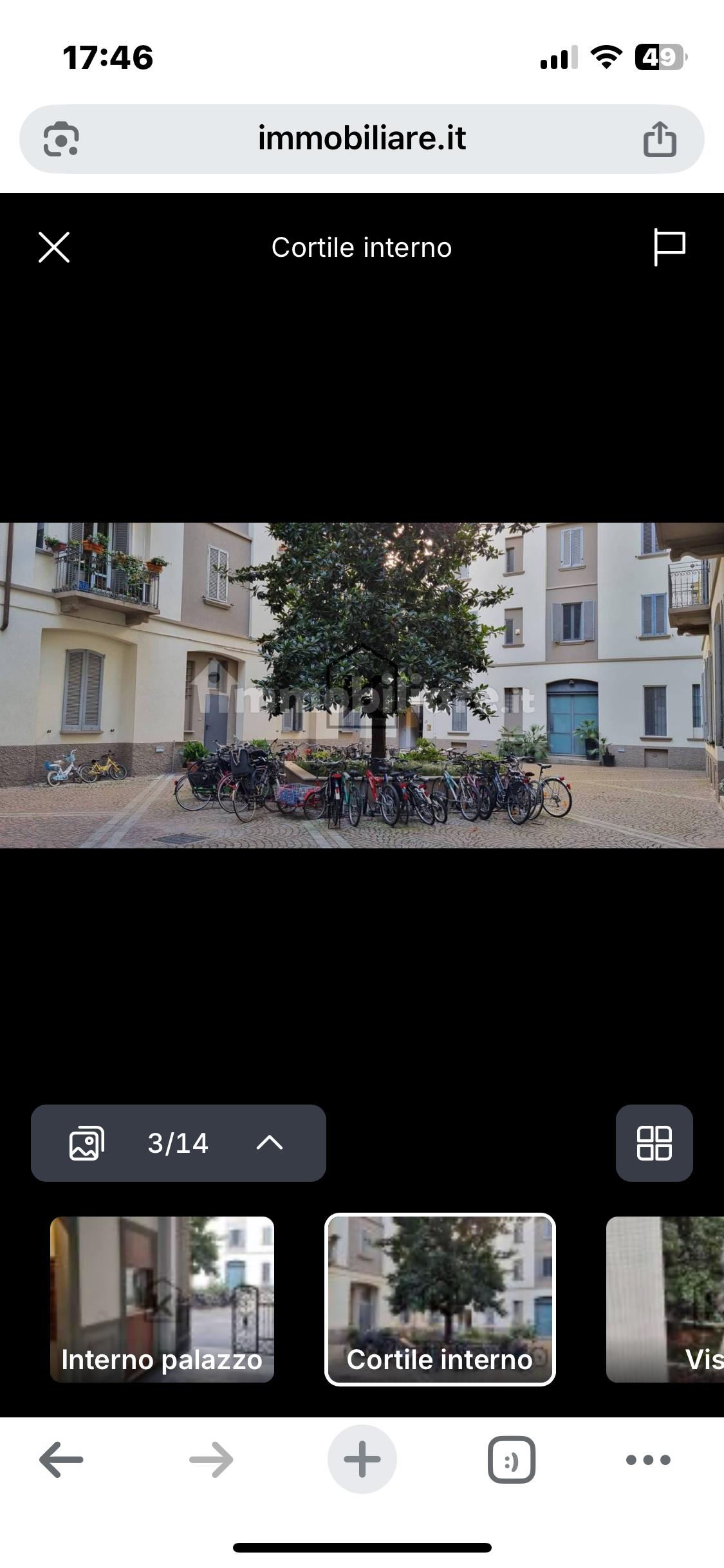Tap the plus button in the toolbar

pos(362,1460)
